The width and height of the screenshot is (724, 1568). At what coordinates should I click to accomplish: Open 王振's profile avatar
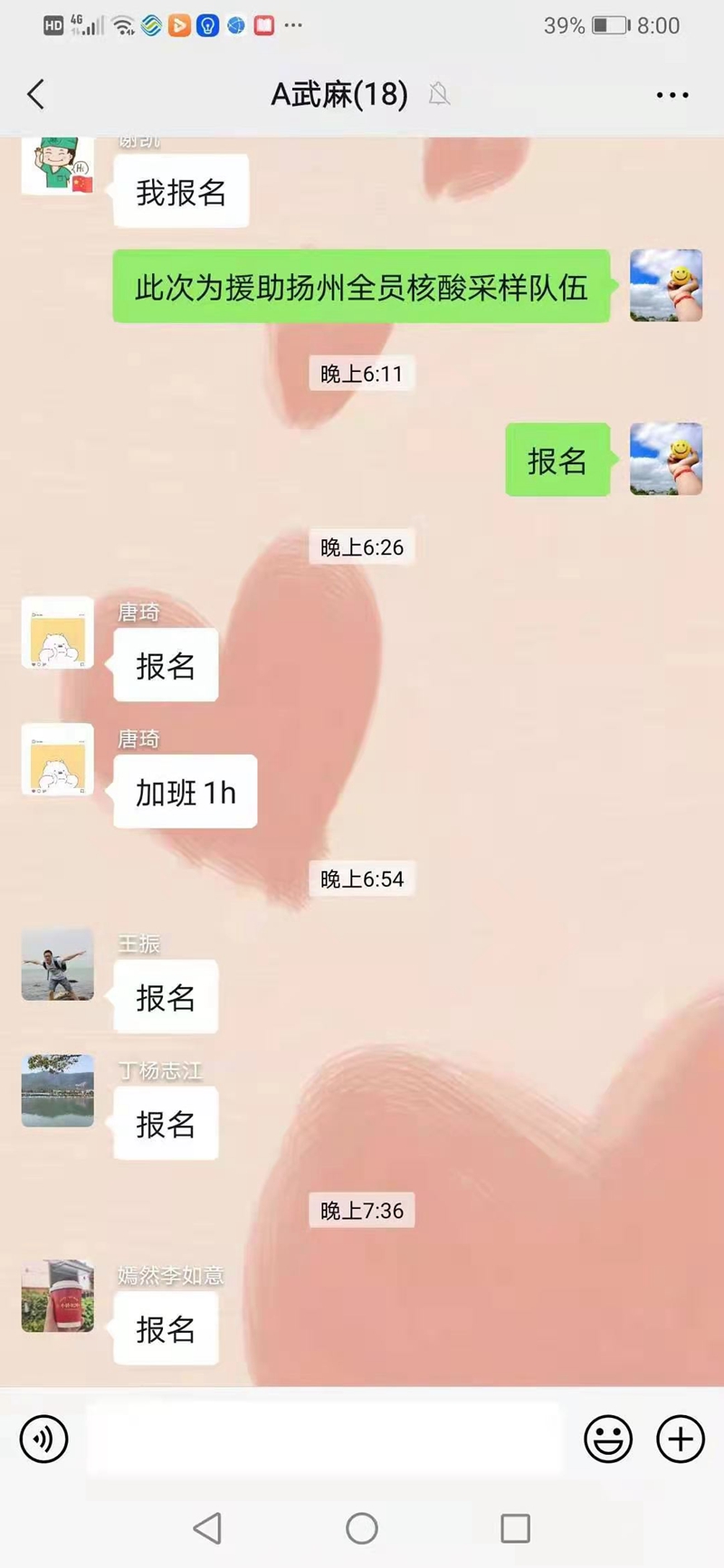coord(58,965)
